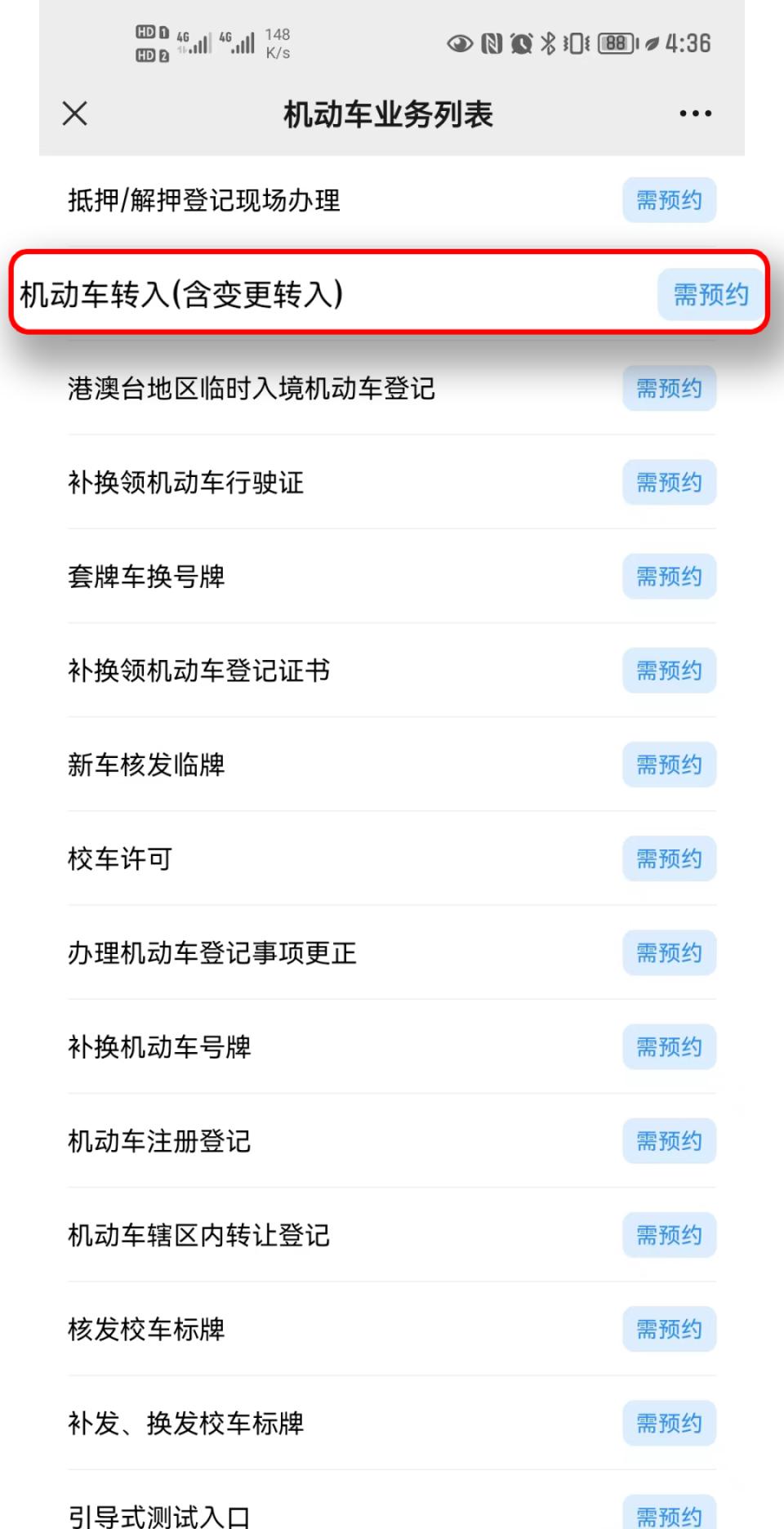The width and height of the screenshot is (784, 1529).
Task: Open 办理机动车登记事项更正
Action: pyautogui.click(x=212, y=952)
